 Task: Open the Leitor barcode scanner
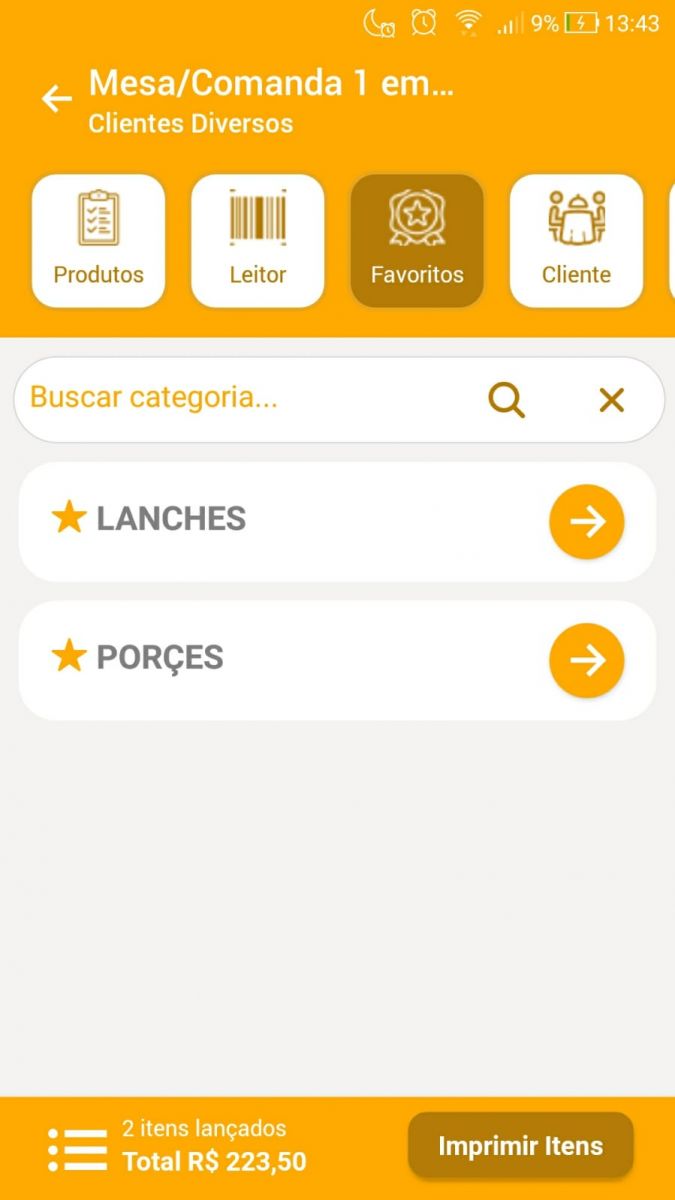pyautogui.click(x=258, y=241)
